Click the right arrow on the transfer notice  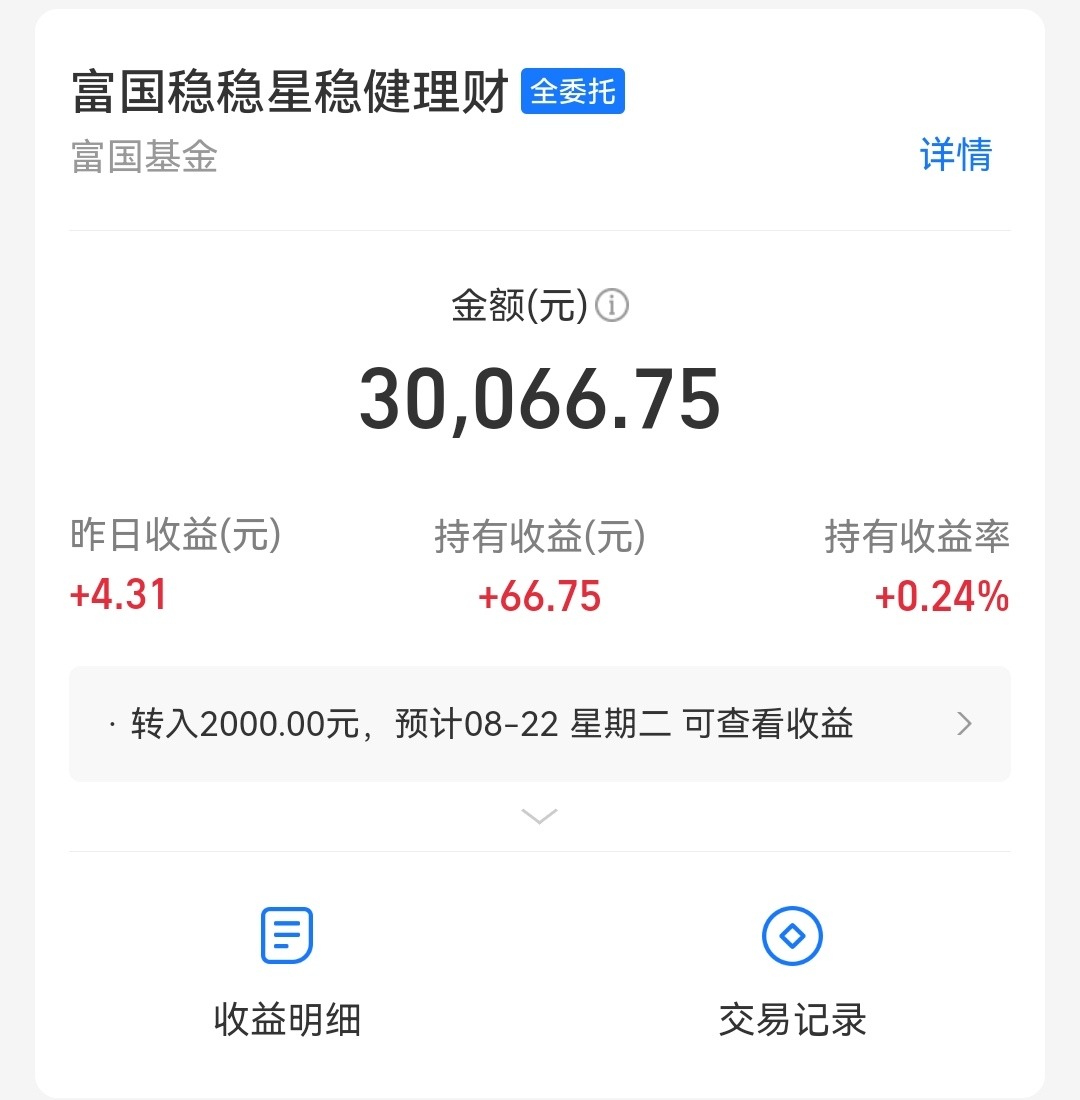pyautogui.click(x=963, y=723)
